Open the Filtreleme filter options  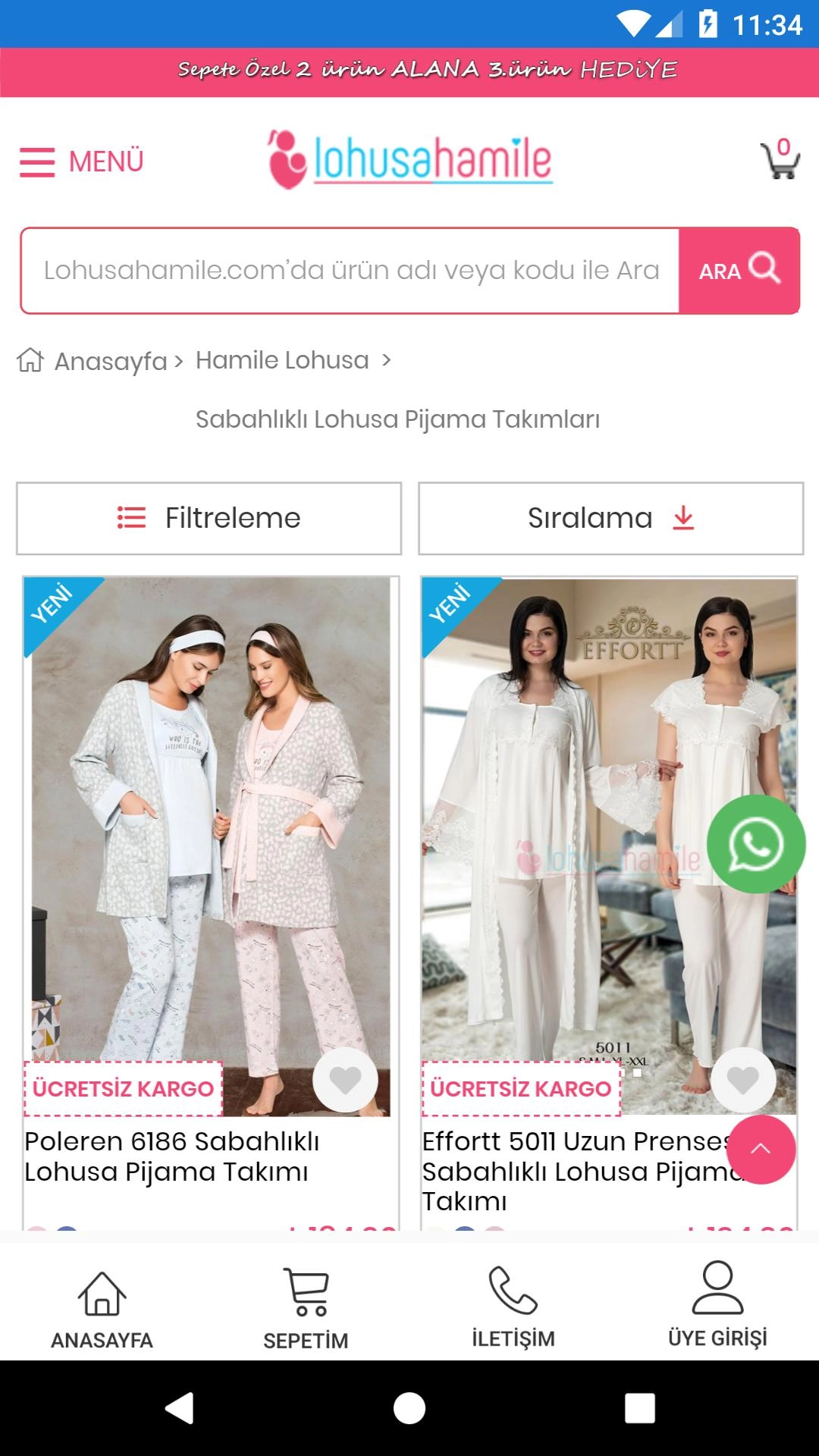[209, 519]
